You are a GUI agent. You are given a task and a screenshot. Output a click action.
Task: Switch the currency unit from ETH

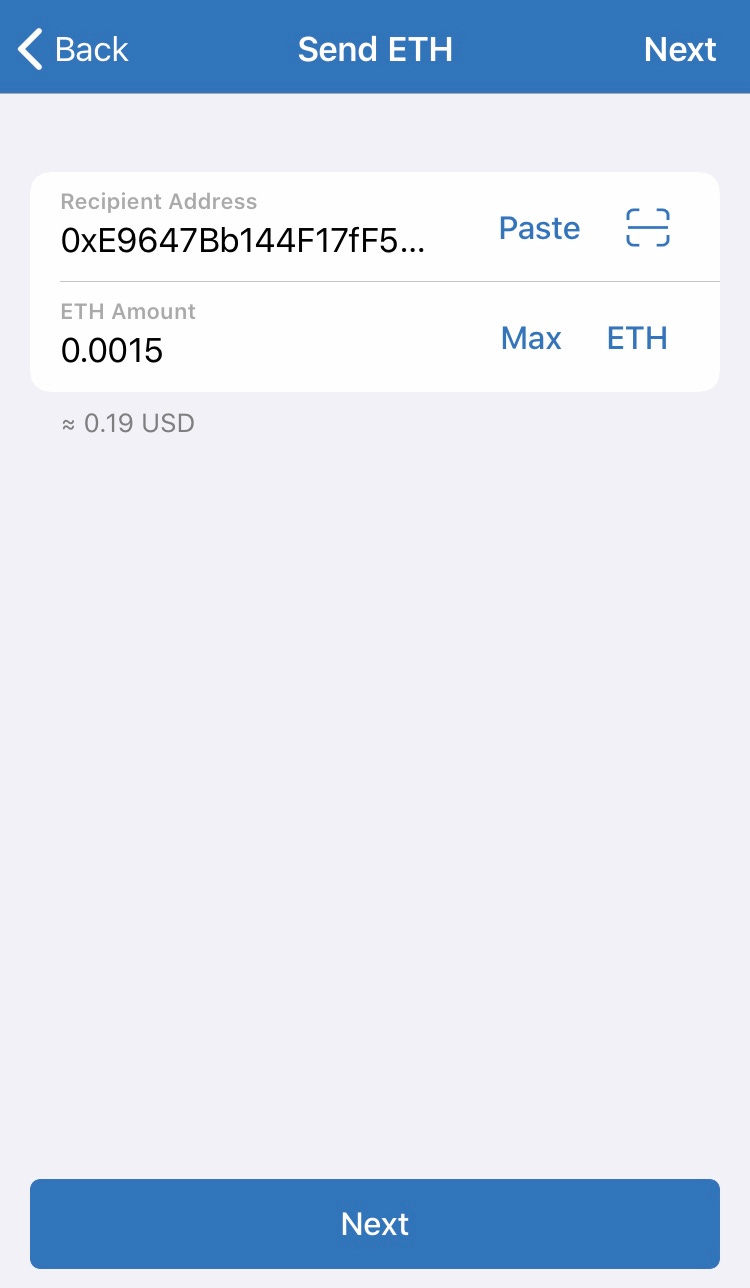[637, 338]
